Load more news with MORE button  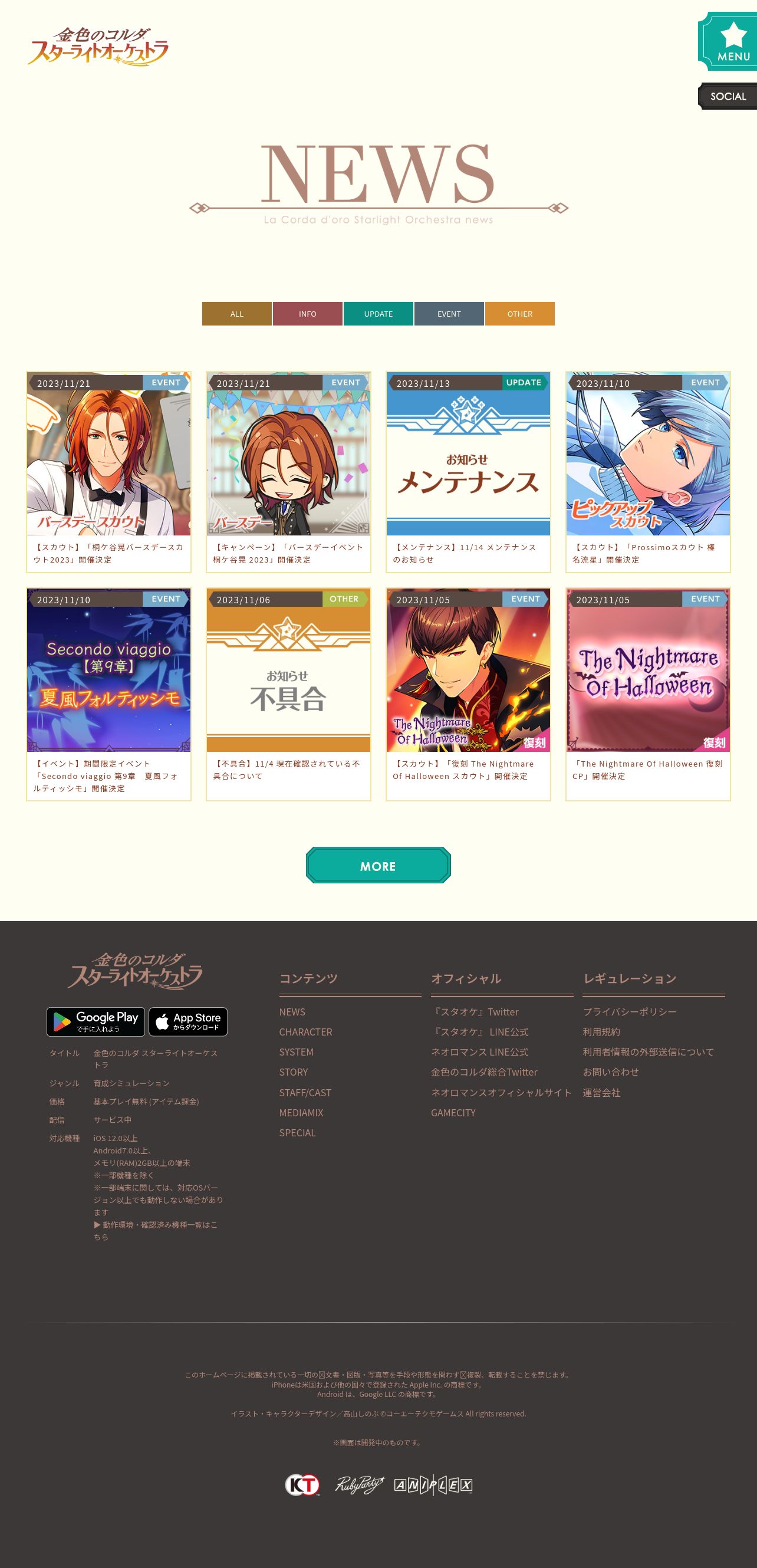(x=378, y=865)
